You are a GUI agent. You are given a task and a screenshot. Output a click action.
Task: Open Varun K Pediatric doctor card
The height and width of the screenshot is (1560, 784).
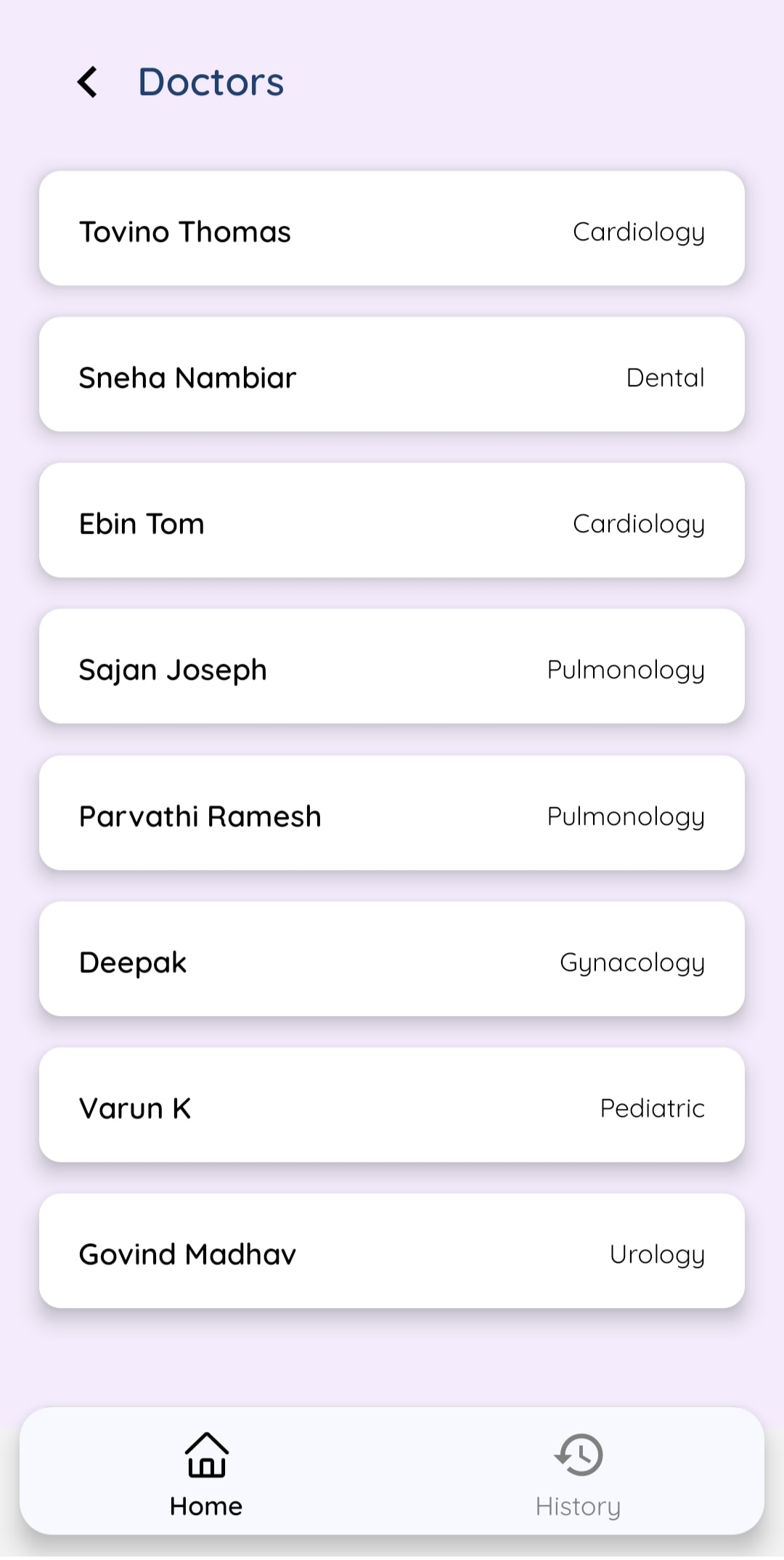392,1105
